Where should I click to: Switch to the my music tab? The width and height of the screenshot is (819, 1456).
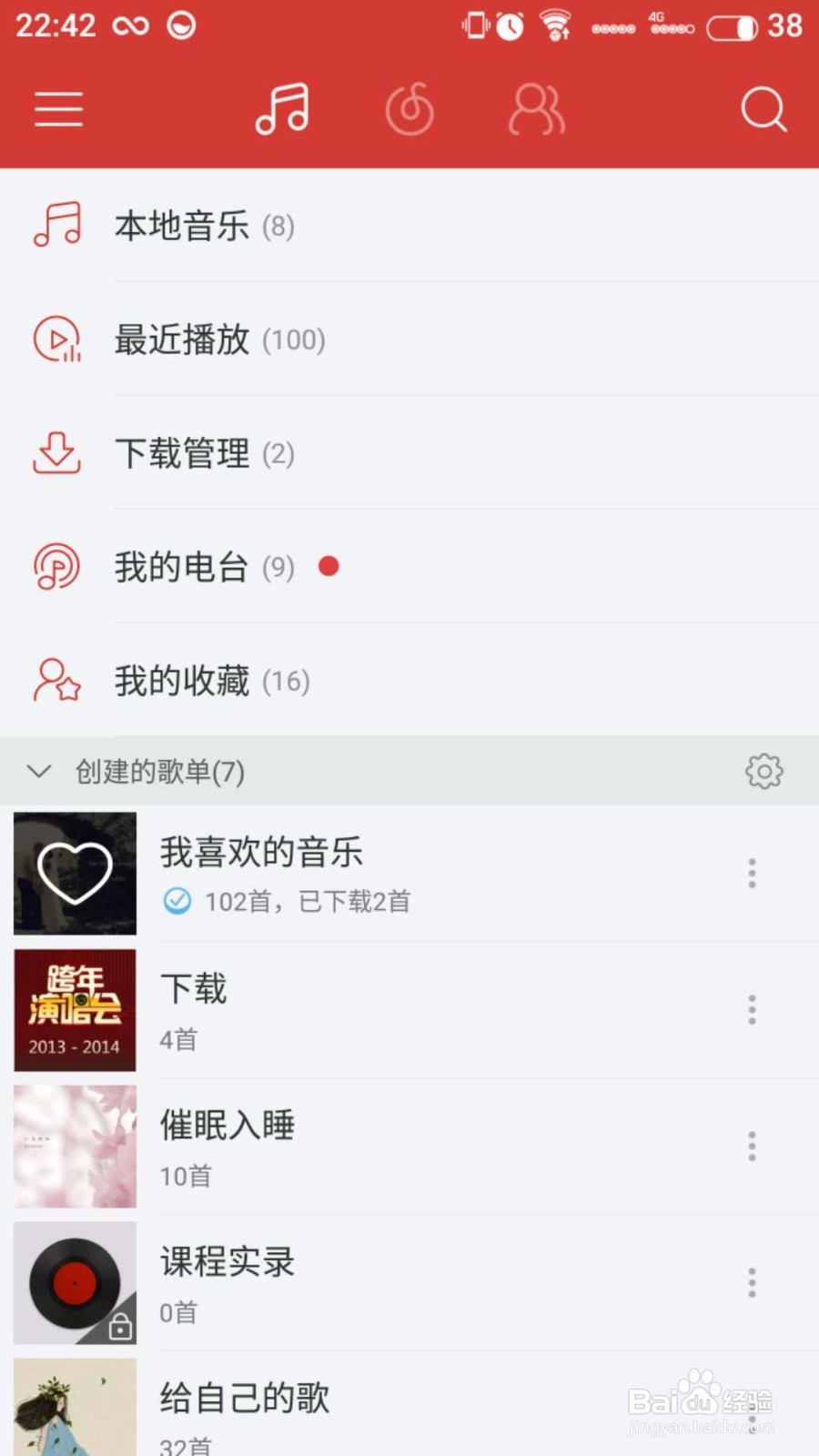click(x=282, y=109)
